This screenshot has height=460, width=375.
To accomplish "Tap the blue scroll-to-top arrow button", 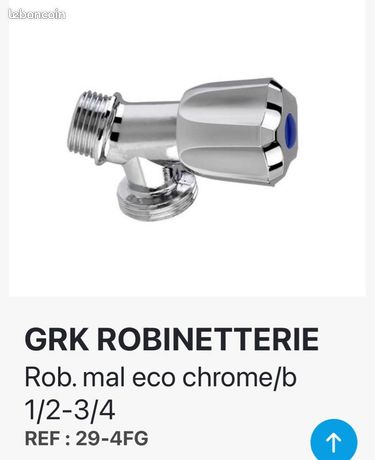I will [334, 442].
